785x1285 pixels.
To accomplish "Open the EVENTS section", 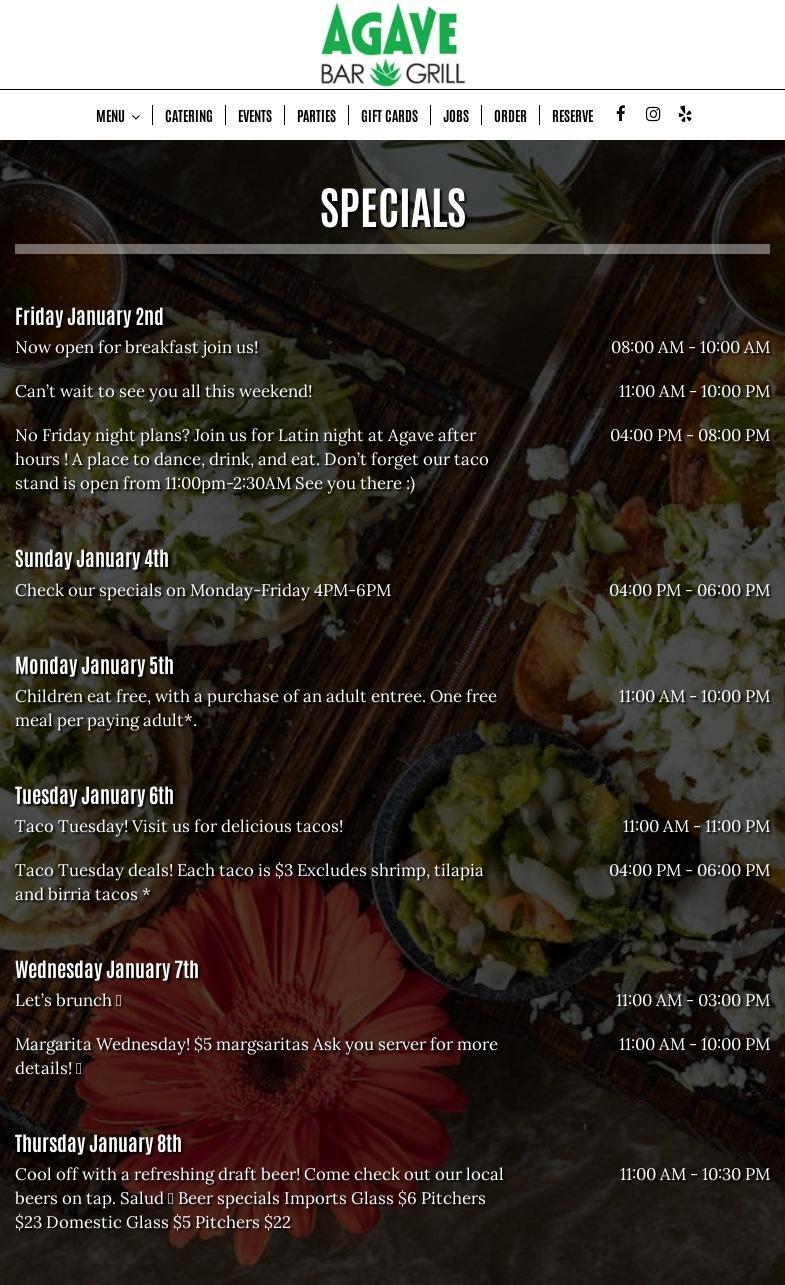I will pyautogui.click(x=254, y=115).
